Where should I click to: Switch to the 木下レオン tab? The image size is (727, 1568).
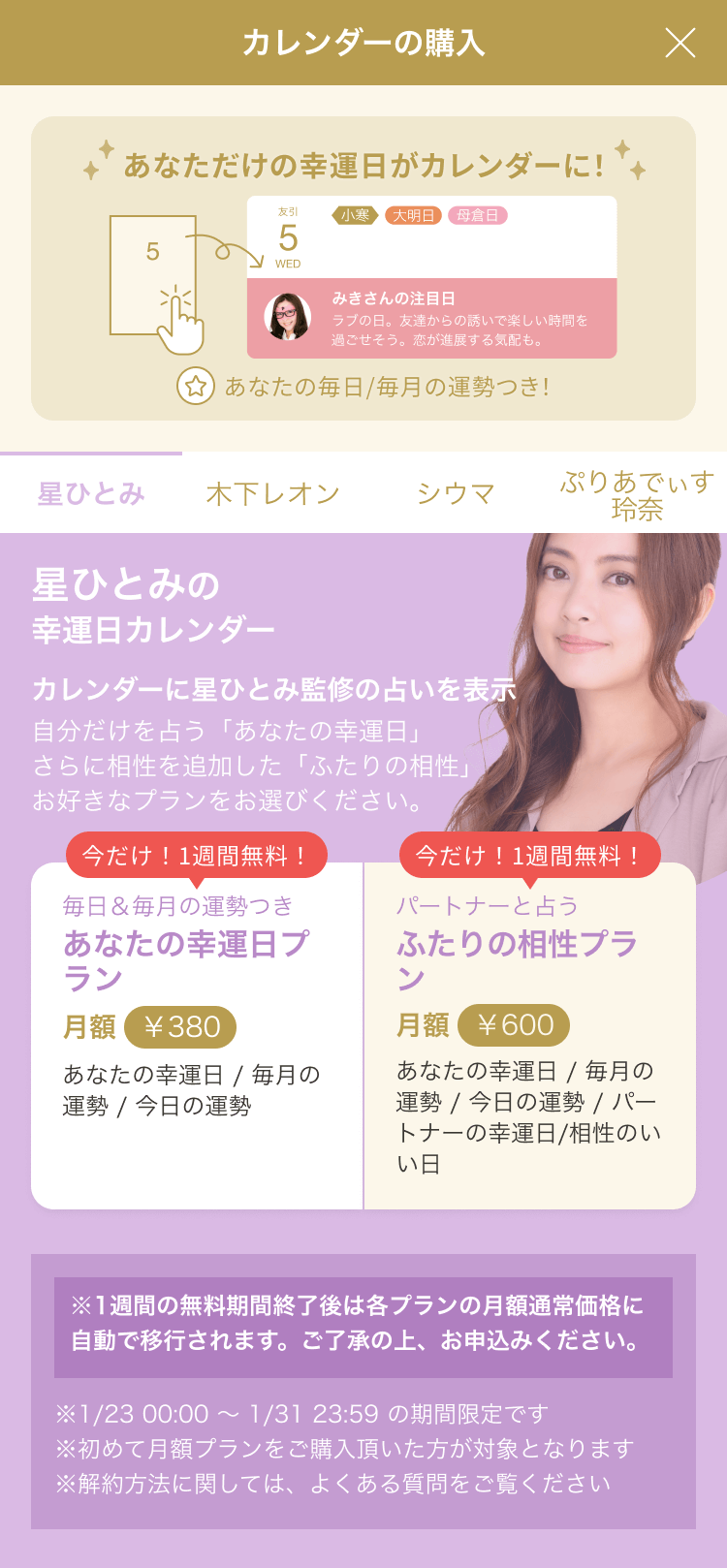pos(271,492)
